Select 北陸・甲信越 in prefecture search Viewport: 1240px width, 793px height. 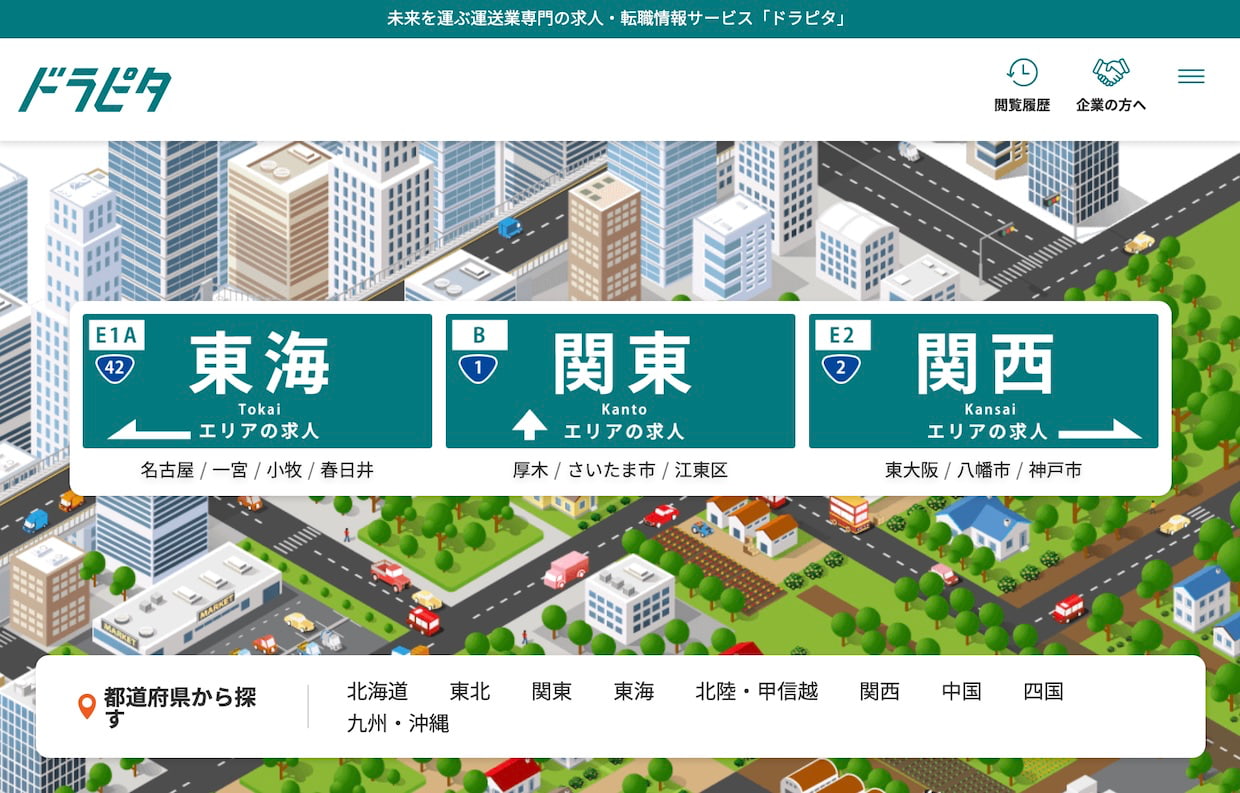pyautogui.click(x=756, y=691)
